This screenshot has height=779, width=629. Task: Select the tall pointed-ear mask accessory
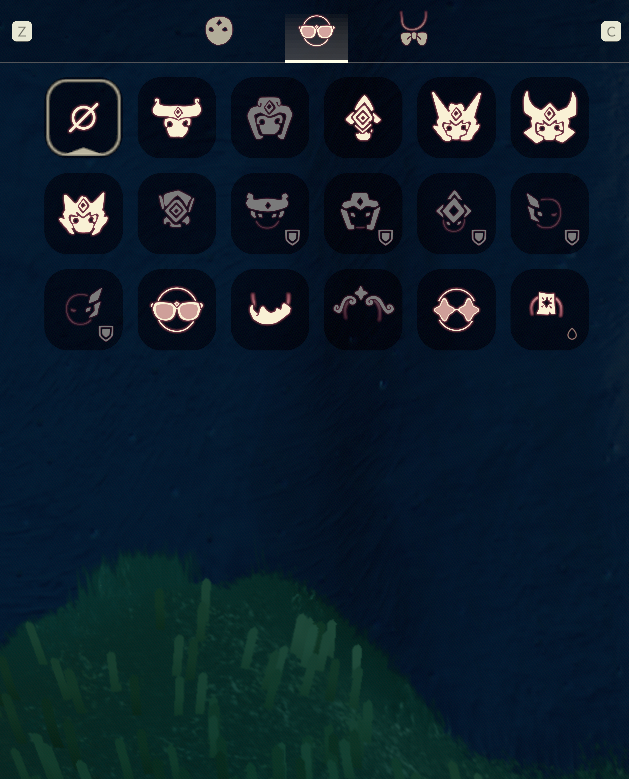[456, 118]
